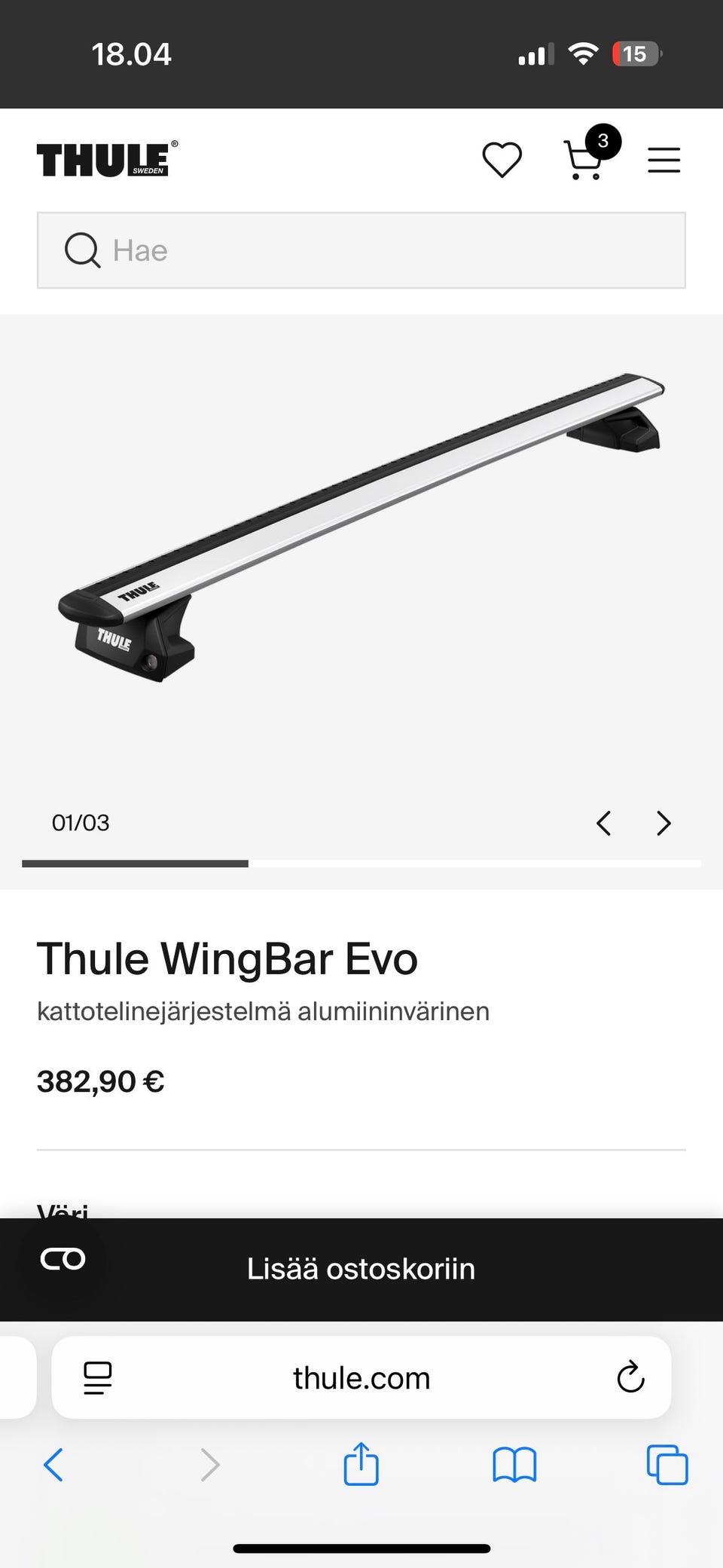The height and width of the screenshot is (1568, 723).
Task: Open Safari bookmarks
Action: point(514,1465)
